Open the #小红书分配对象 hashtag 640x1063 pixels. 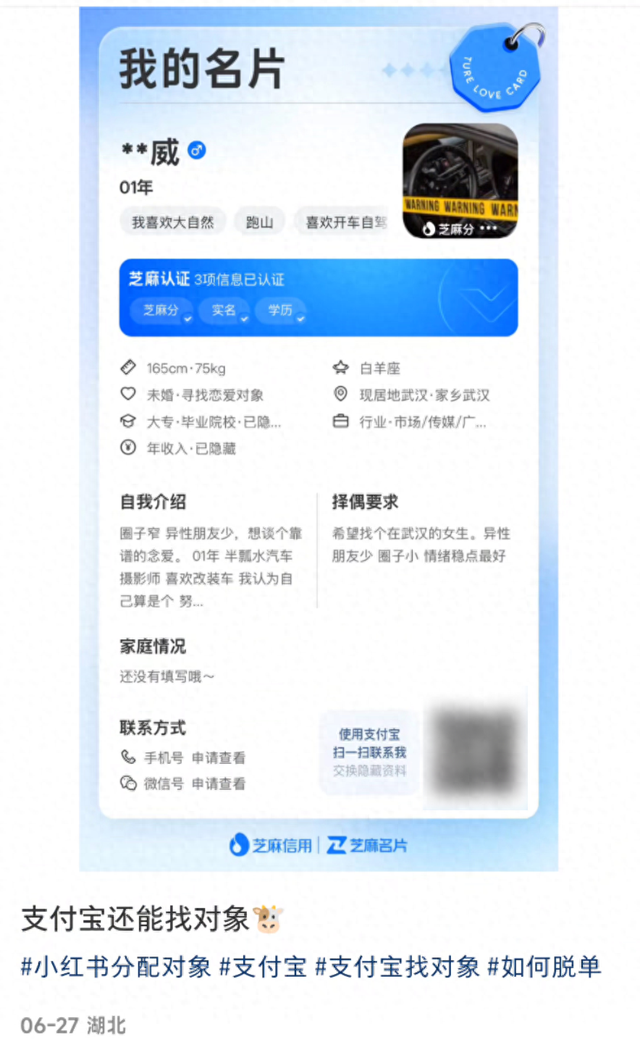[x=116, y=967]
